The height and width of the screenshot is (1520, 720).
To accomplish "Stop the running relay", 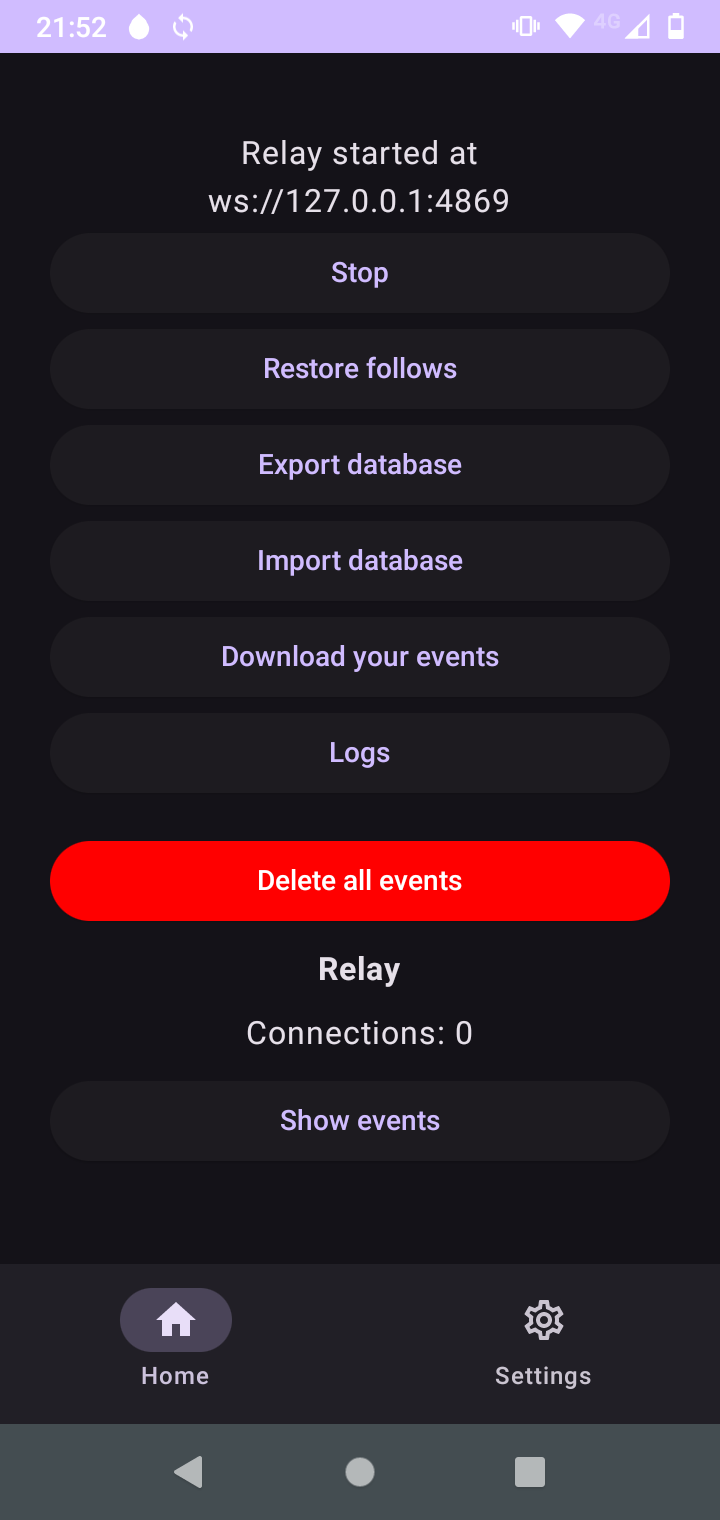I will (360, 273).
